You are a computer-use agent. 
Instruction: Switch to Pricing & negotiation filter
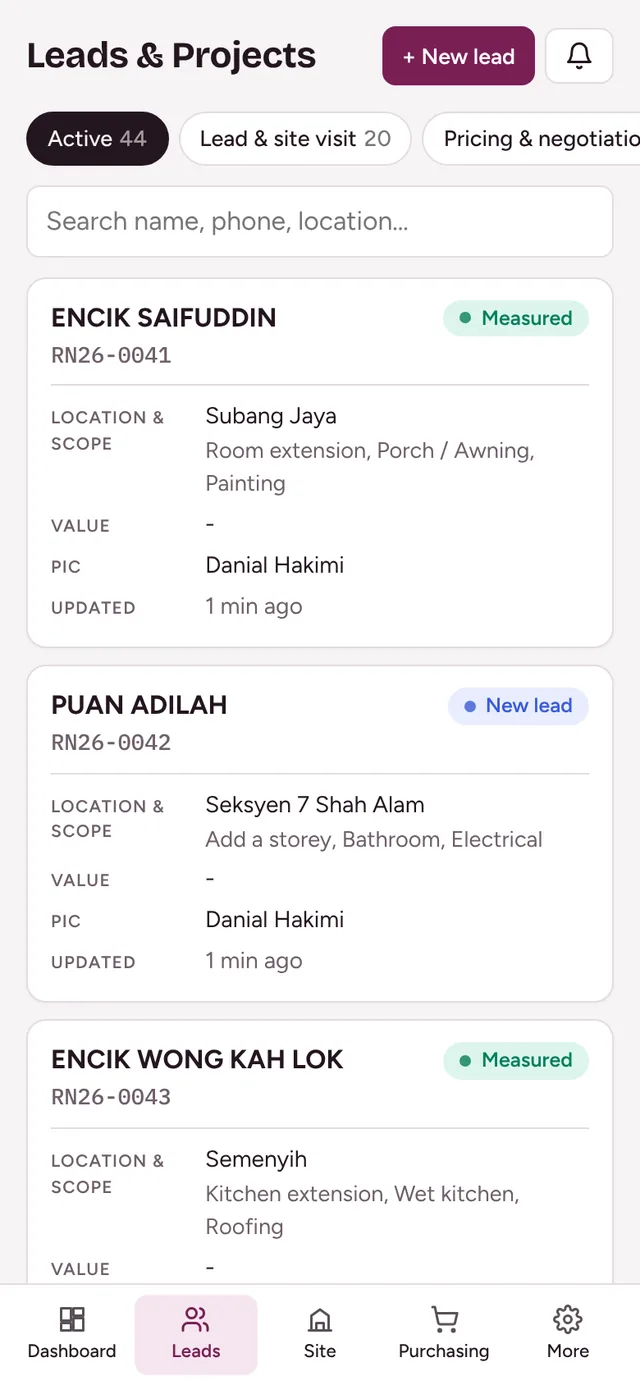(x=531, y=138)
